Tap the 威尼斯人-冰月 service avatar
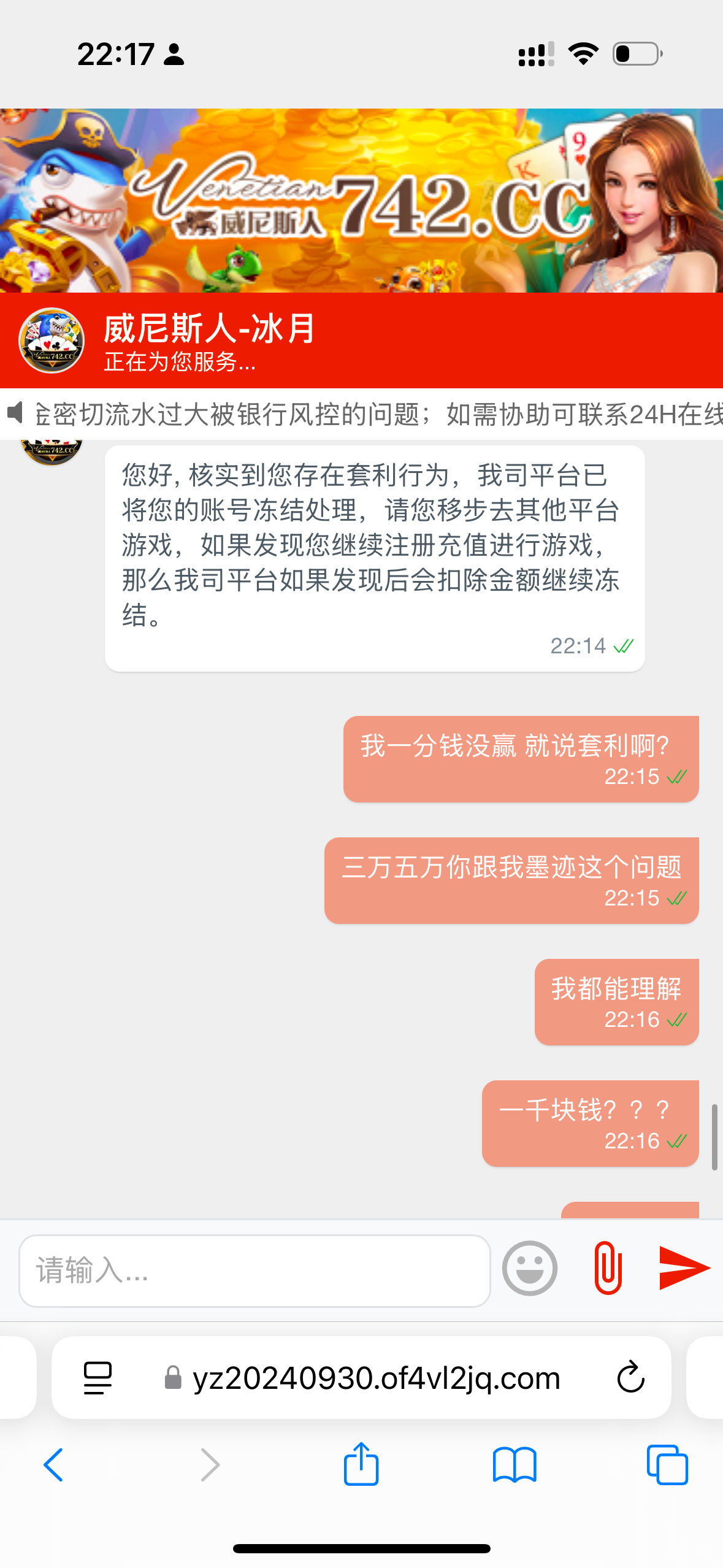Screen dimensions: 723x1568 (x=52, y=341)
